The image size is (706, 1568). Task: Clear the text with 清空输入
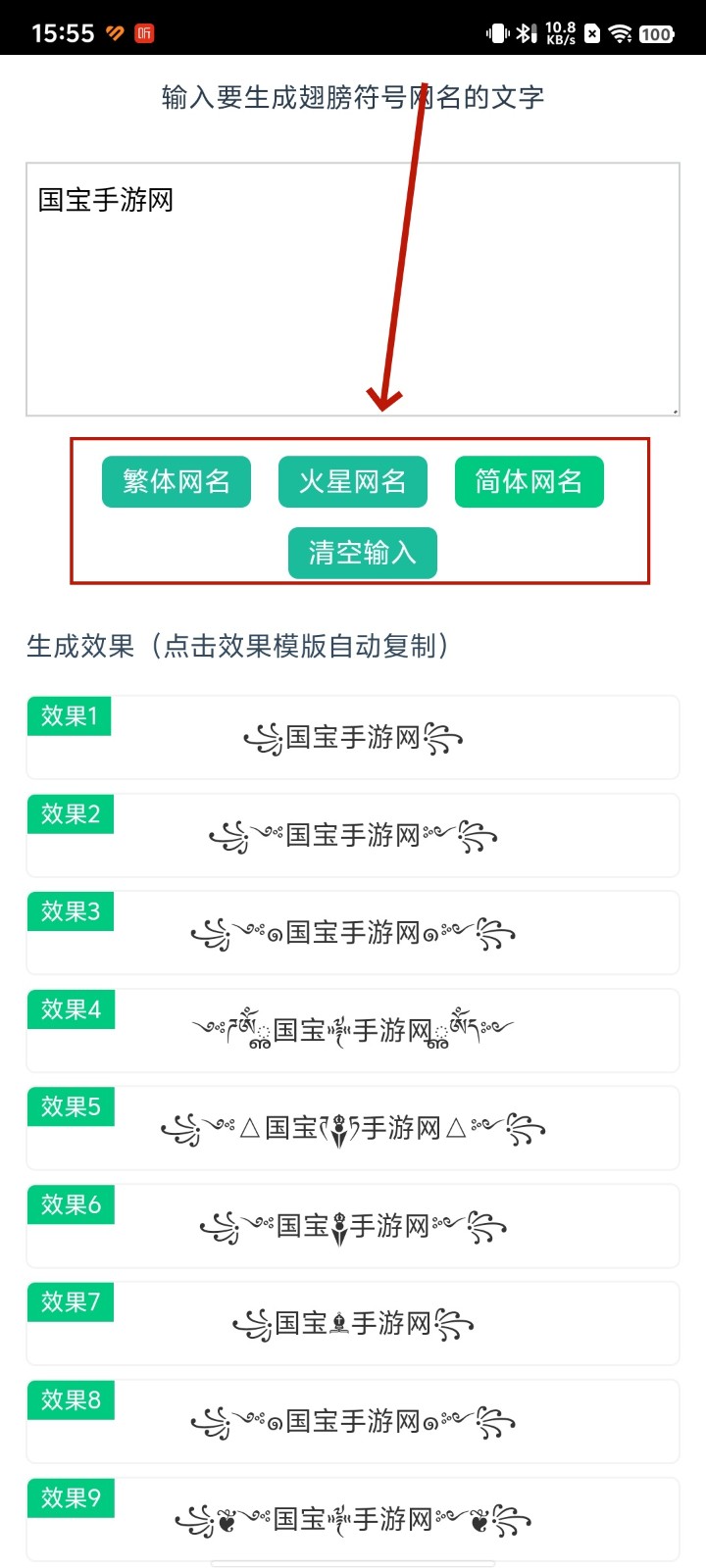(x=363, y=554)
